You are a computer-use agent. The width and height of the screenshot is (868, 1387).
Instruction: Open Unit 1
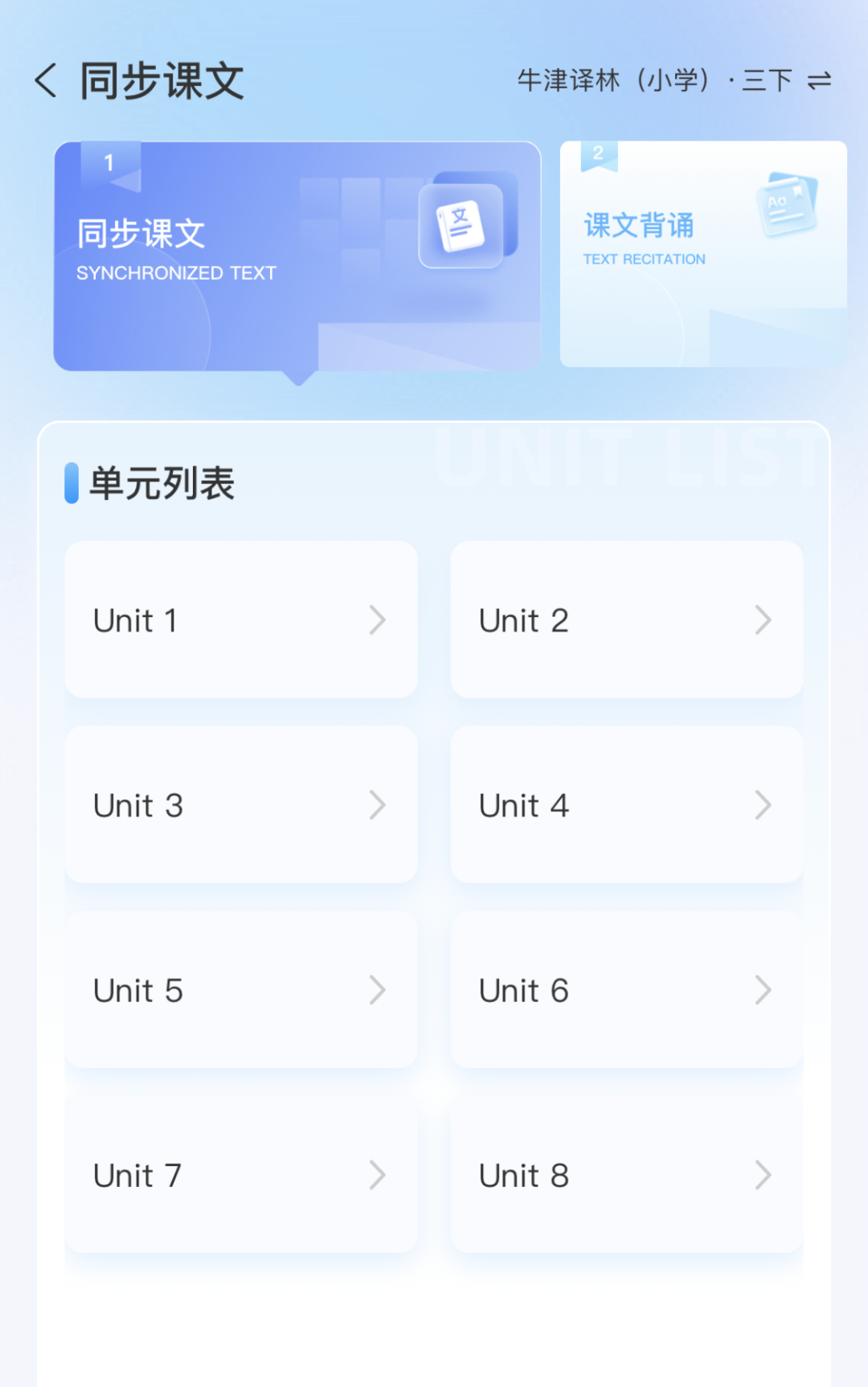[x=241, y=620]
